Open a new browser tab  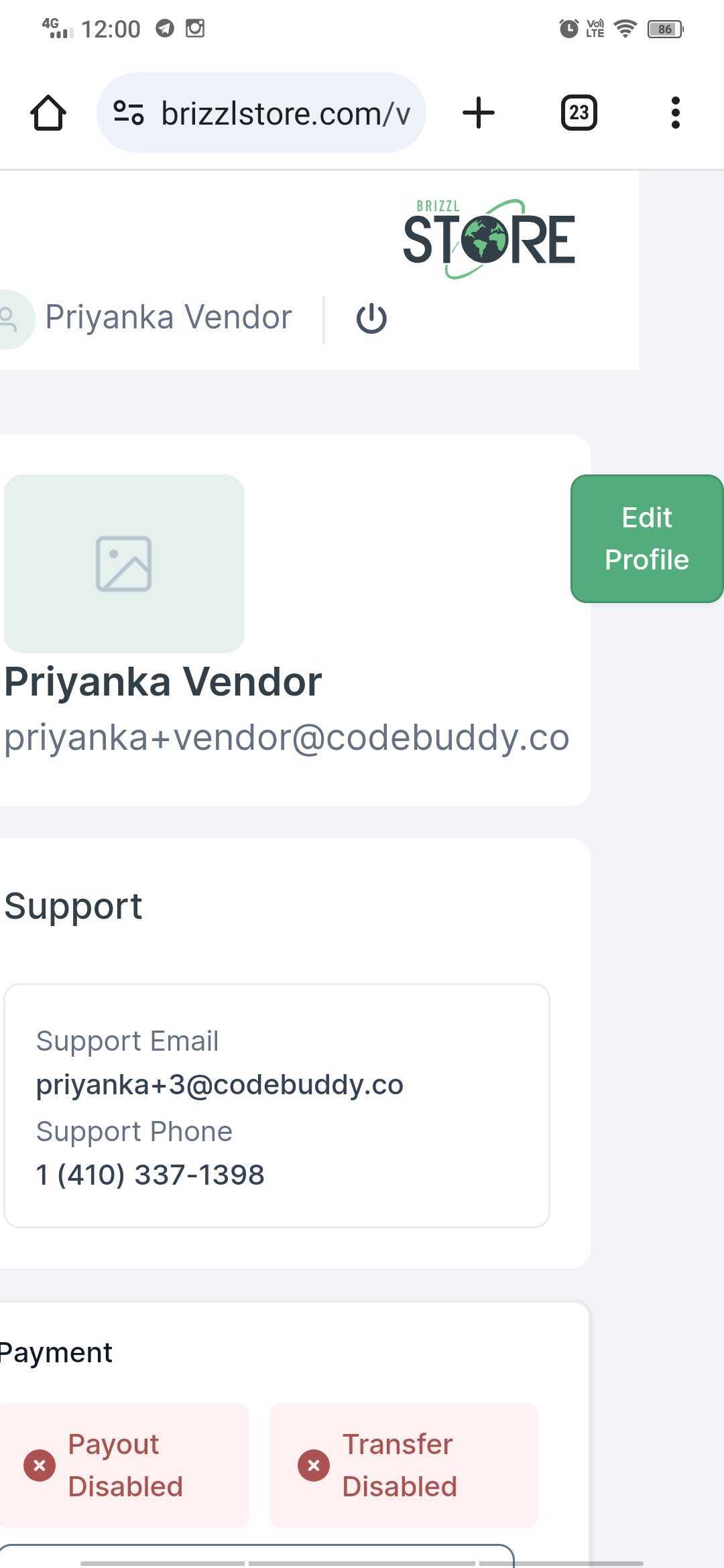coord(479,113)
